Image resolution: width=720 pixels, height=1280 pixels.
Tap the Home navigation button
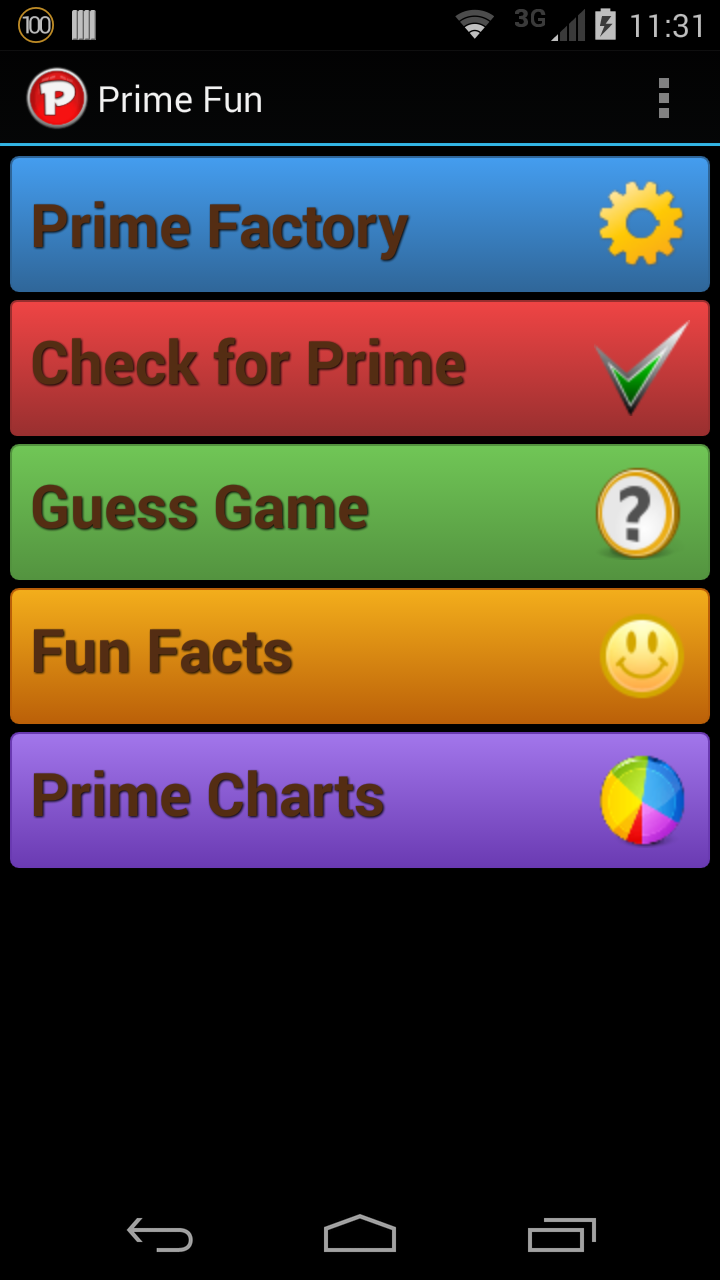point(360,1234)
